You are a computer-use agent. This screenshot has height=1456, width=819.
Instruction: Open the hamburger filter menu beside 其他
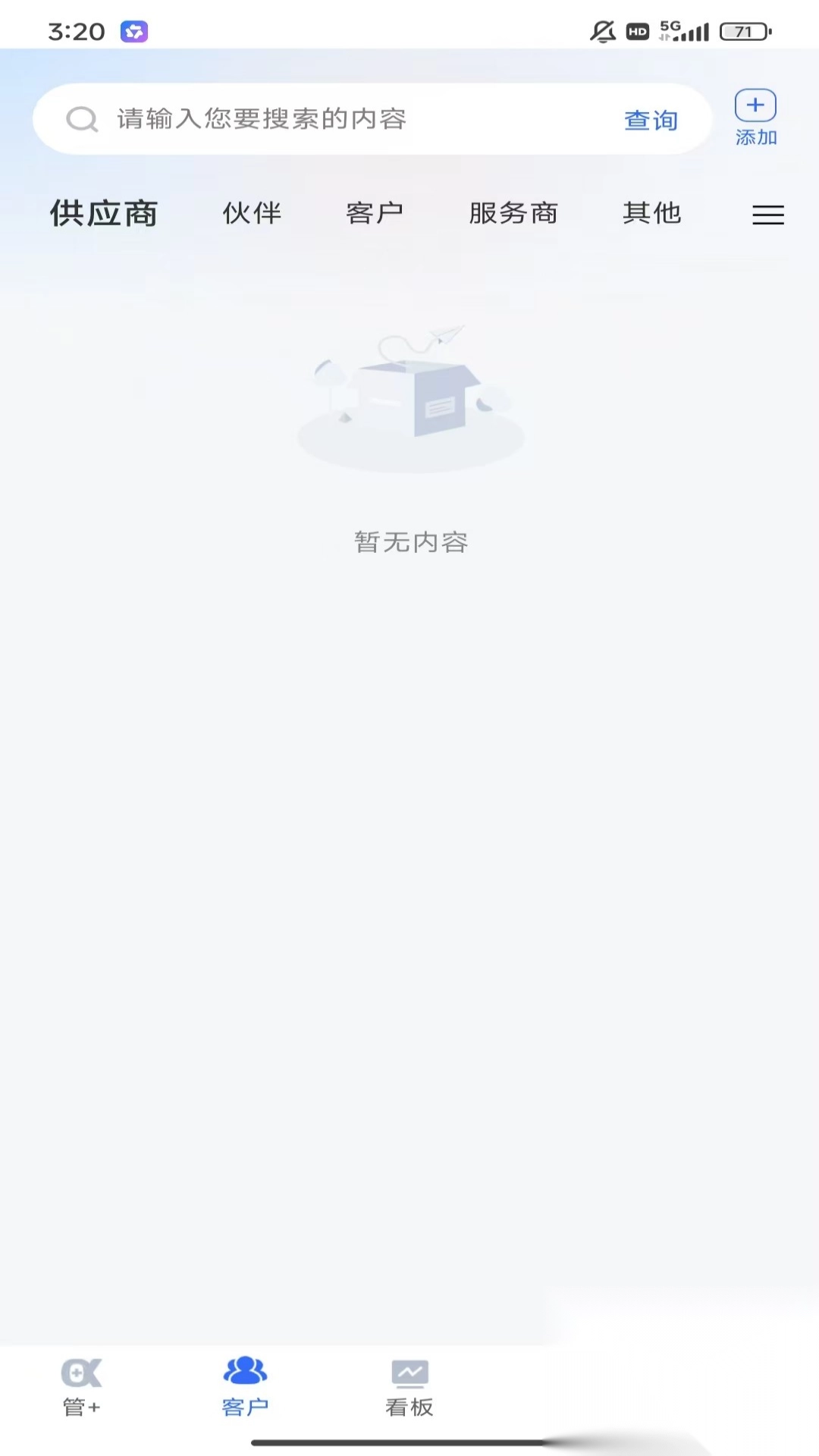pos(767,215)
